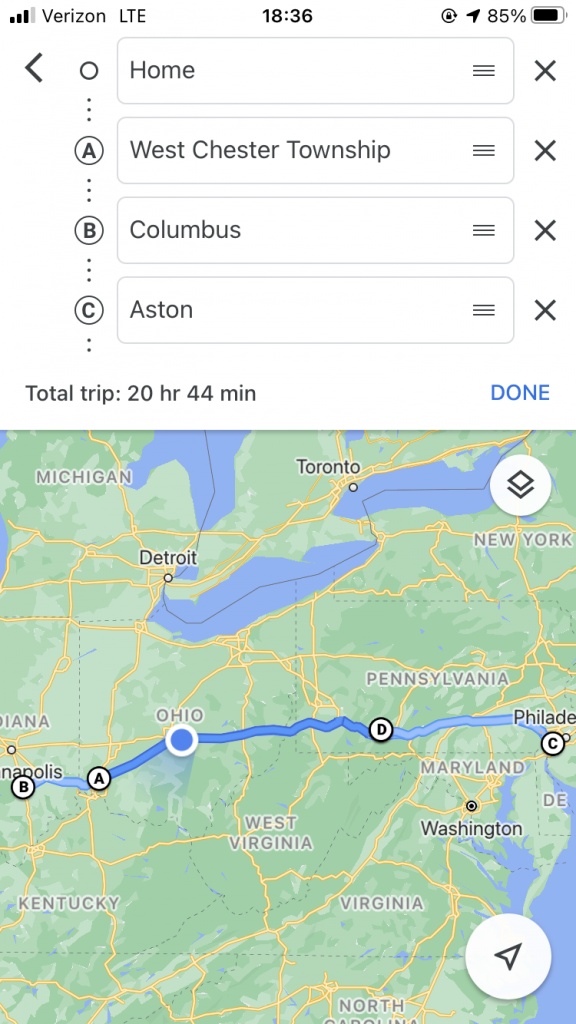The height and width of the screenshot is (1024, 576).
Task: Edit the Aston stop field
Action: (315, 310)
